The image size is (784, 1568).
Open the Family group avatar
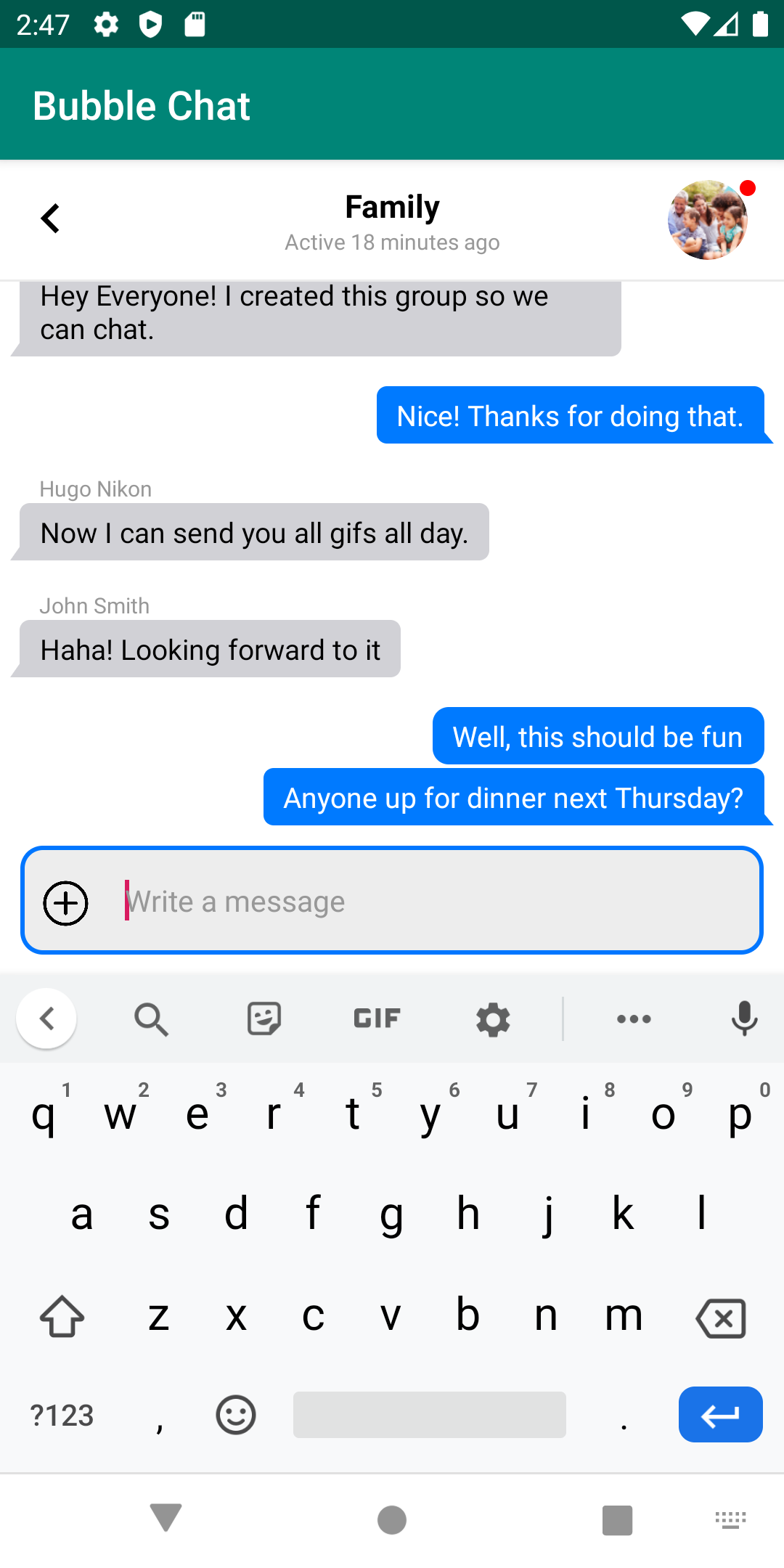pos(707,221)
